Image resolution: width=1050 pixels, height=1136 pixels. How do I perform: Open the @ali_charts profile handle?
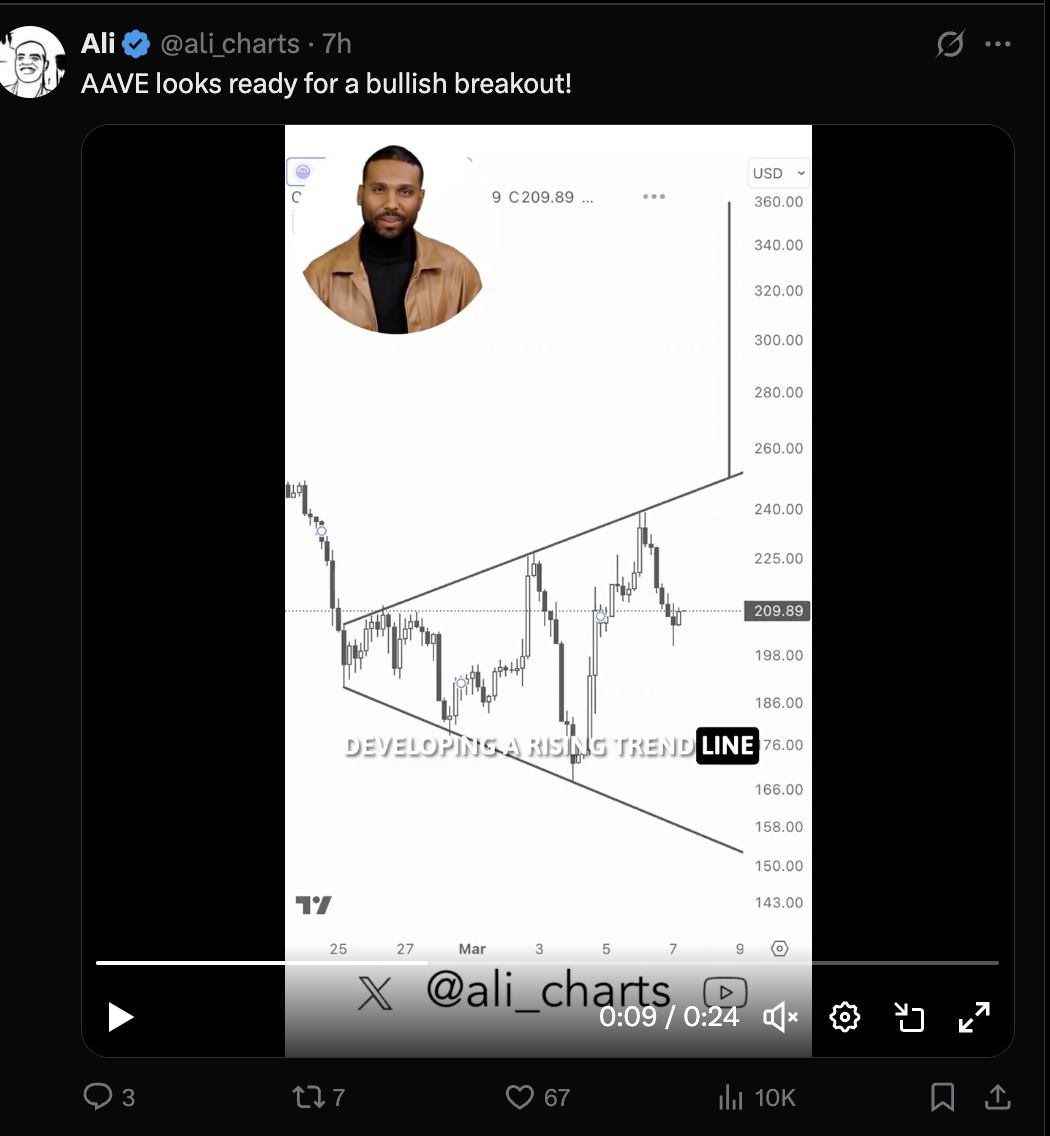pyautogui.click(x=229, y=44)
